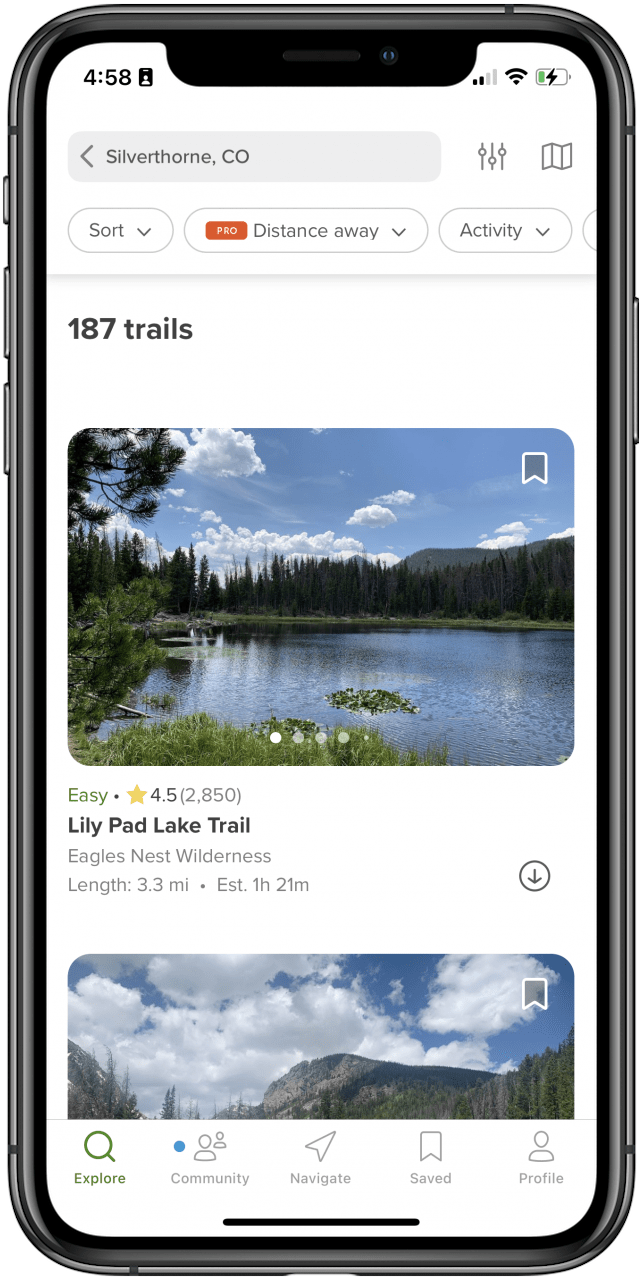Expand the Activity filter
Viewport: 642px width, 1280px height.
pyautogui.click(x=505, y=231)
